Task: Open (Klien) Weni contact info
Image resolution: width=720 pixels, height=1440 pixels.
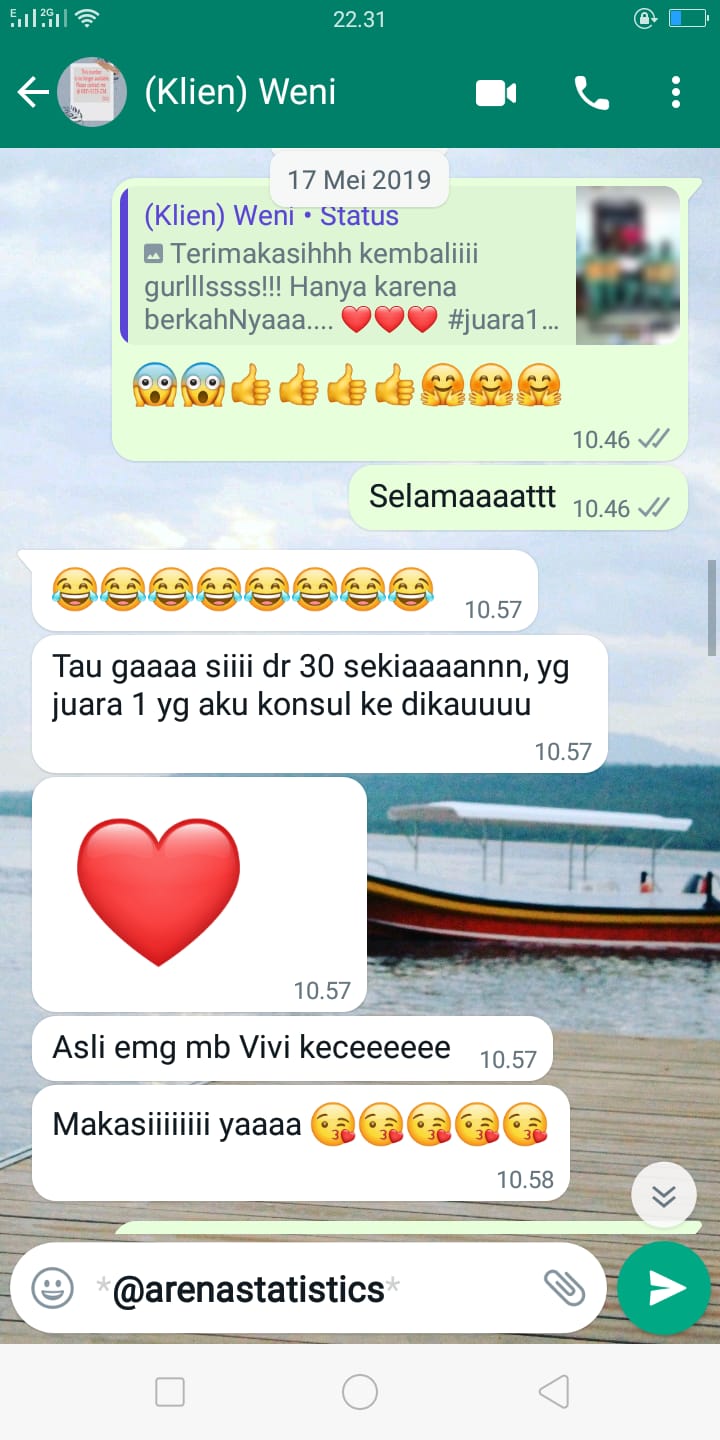Action: click(x=240, y=92)
